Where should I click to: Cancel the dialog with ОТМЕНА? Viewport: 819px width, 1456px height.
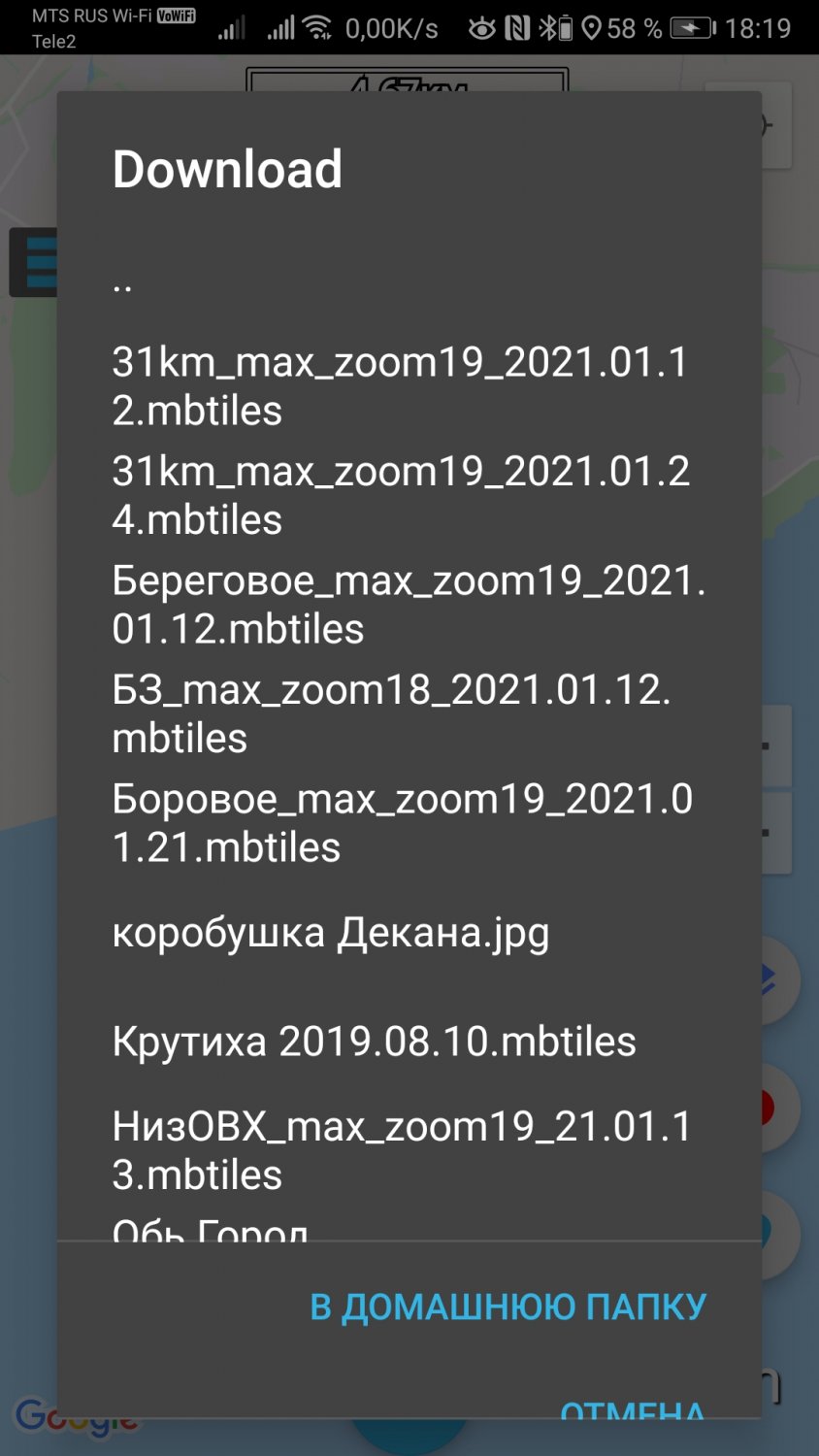point(633,1407)
